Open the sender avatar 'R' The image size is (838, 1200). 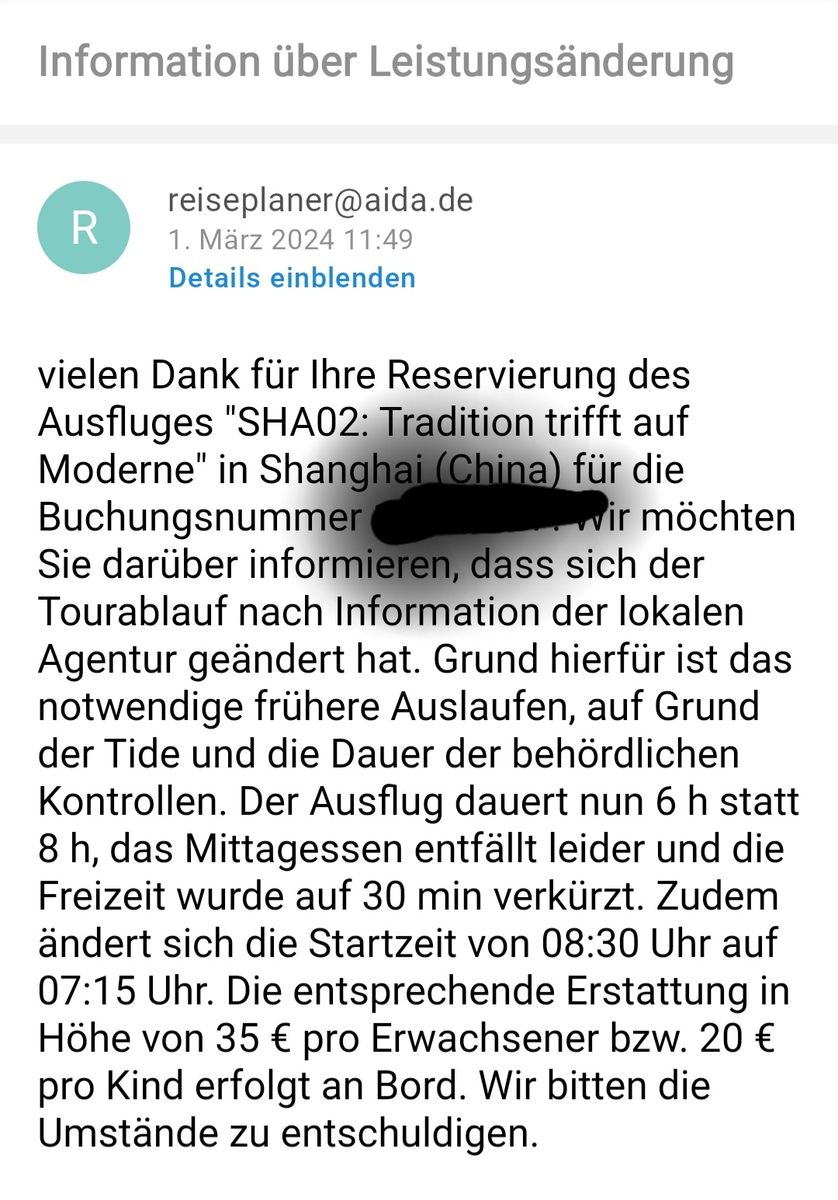tap(84, 228)
